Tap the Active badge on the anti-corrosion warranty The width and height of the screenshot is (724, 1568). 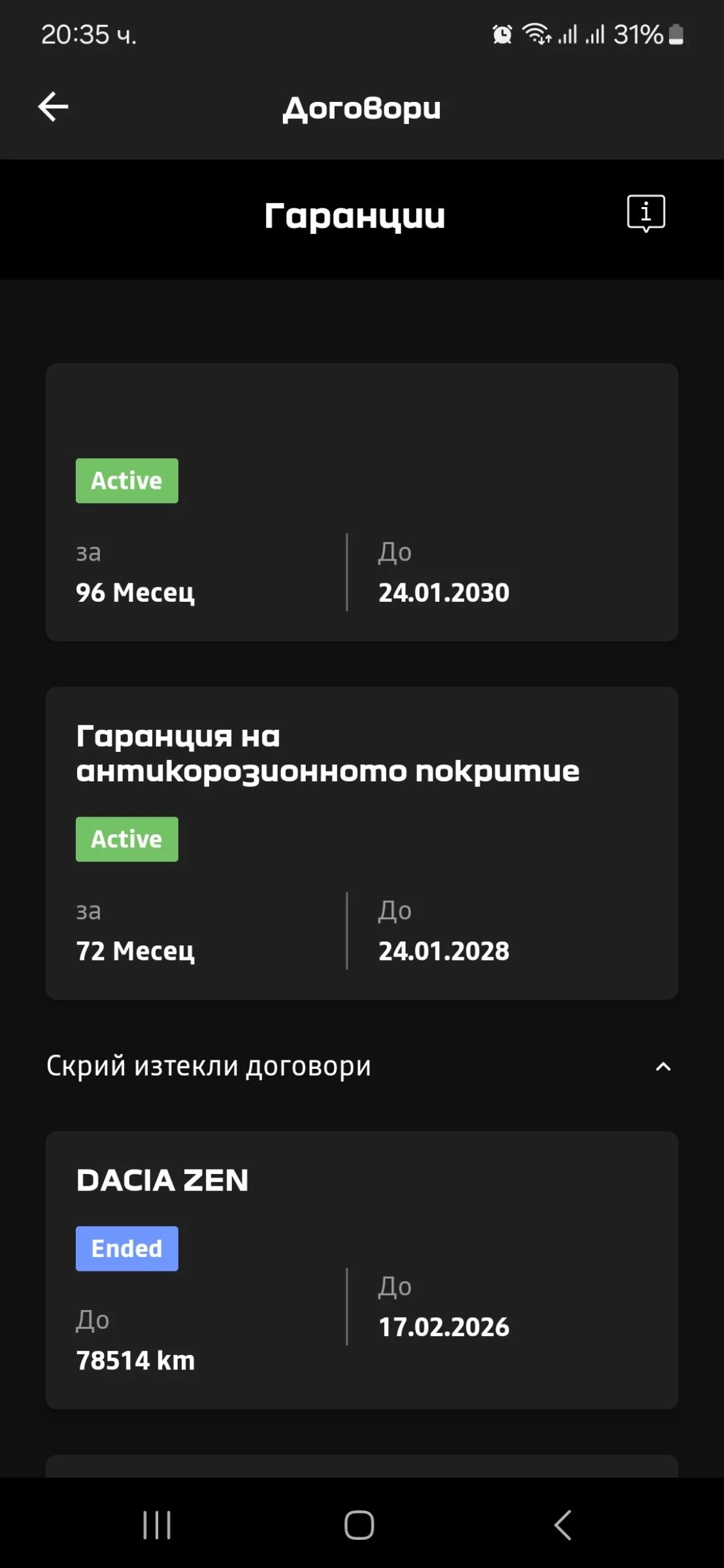click(127, 838)
